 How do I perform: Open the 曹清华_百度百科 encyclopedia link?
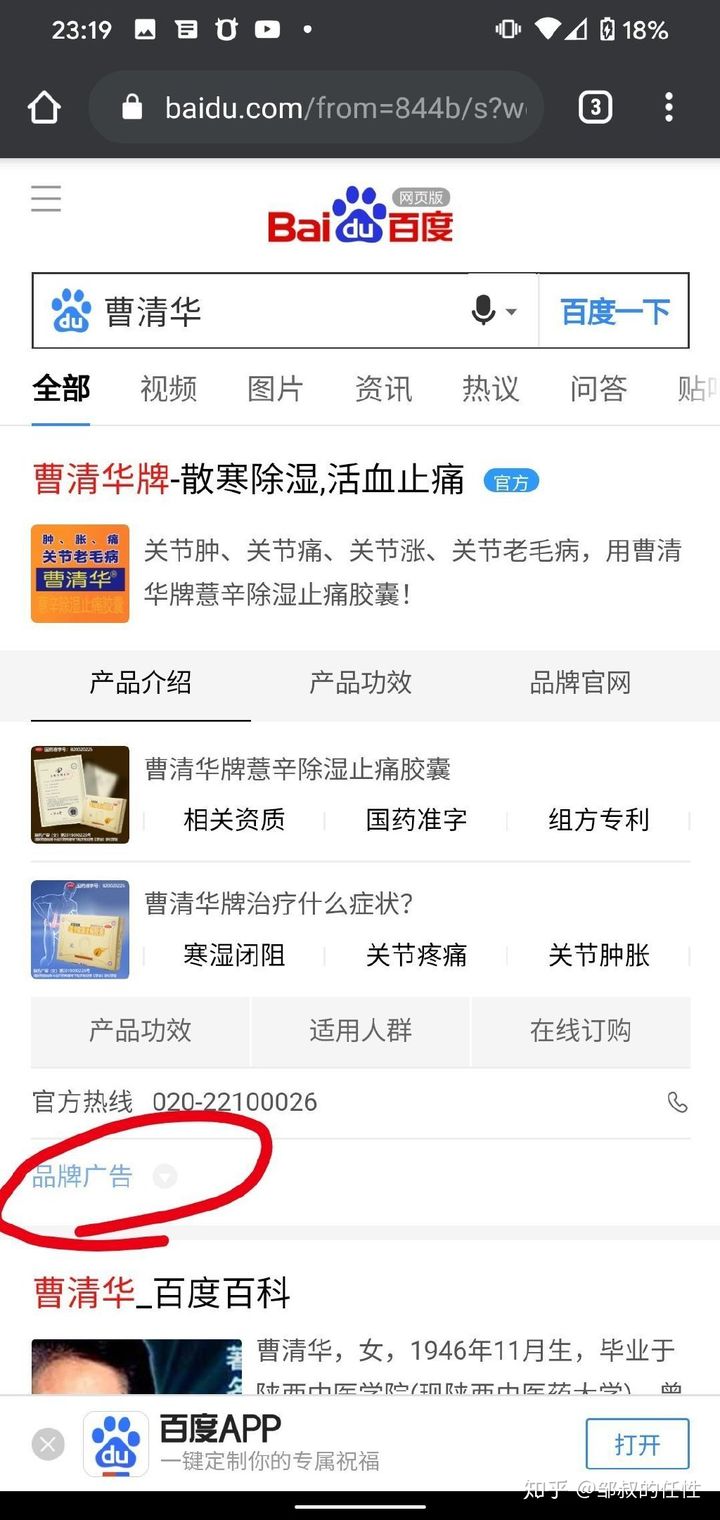[160, 1293]
